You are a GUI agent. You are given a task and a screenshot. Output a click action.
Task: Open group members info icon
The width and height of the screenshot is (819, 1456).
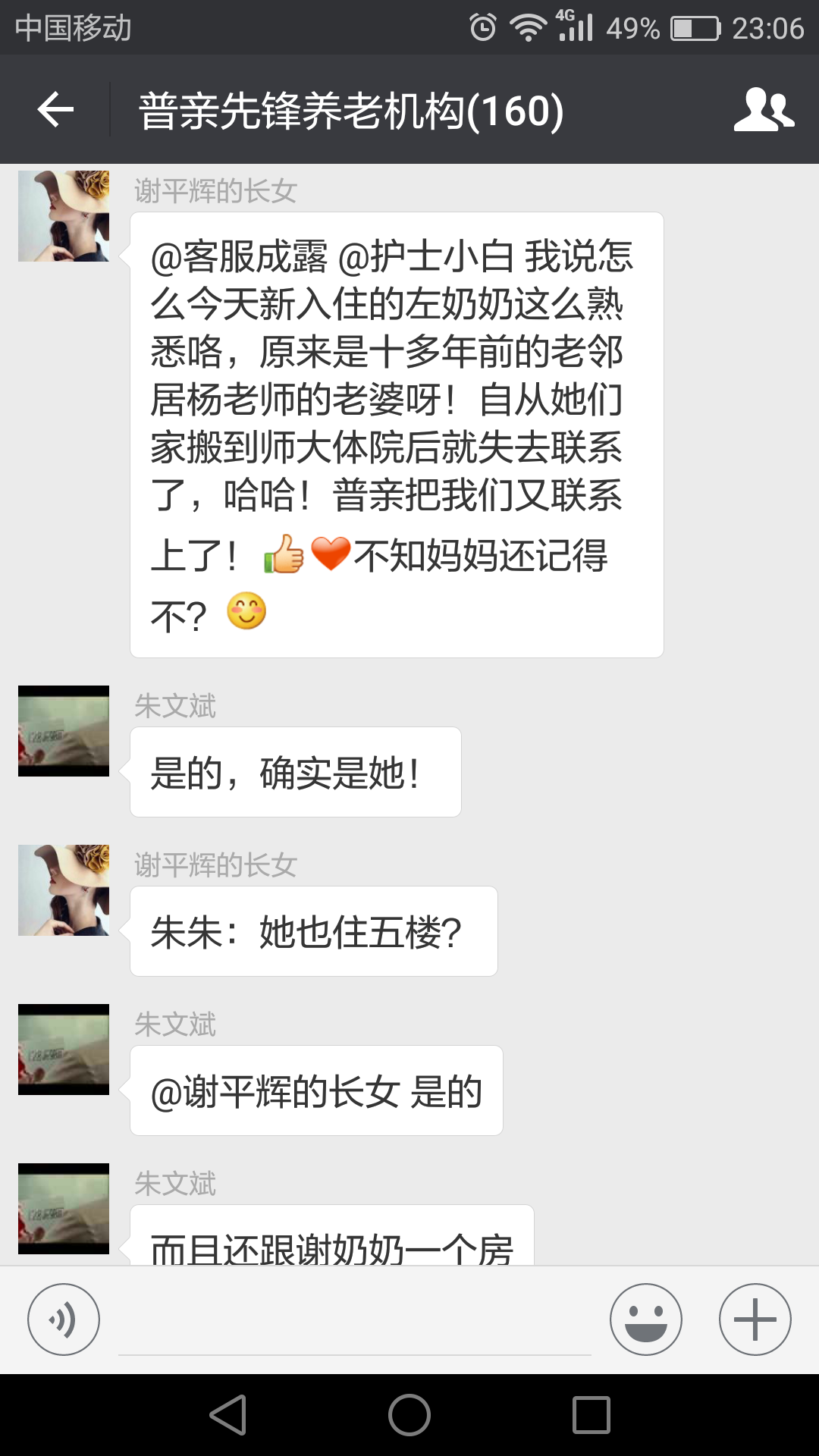pyautogui.click(x=763, y=110)
